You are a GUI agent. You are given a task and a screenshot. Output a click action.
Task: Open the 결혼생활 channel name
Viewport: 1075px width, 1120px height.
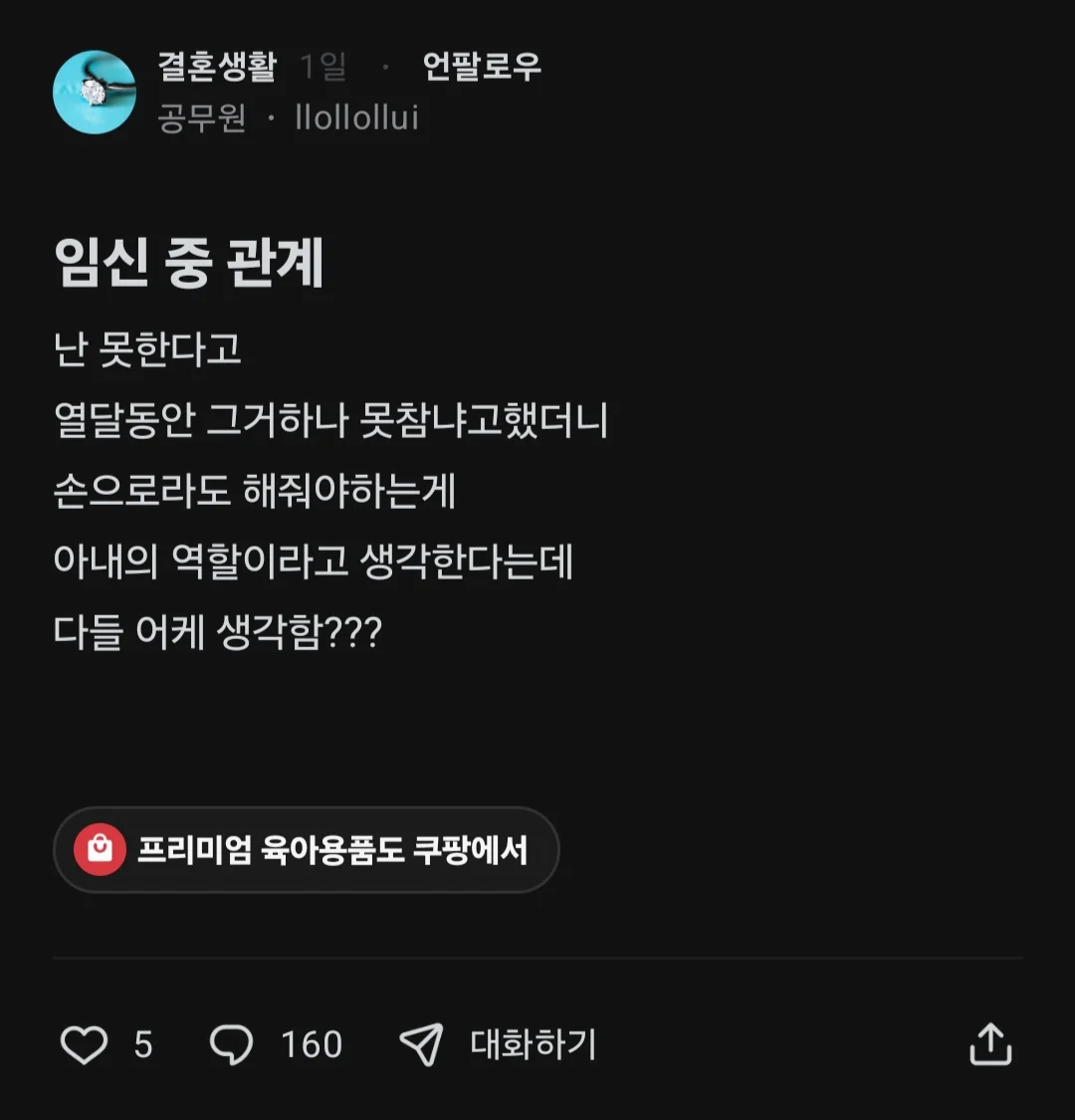(x=216, y=67)
